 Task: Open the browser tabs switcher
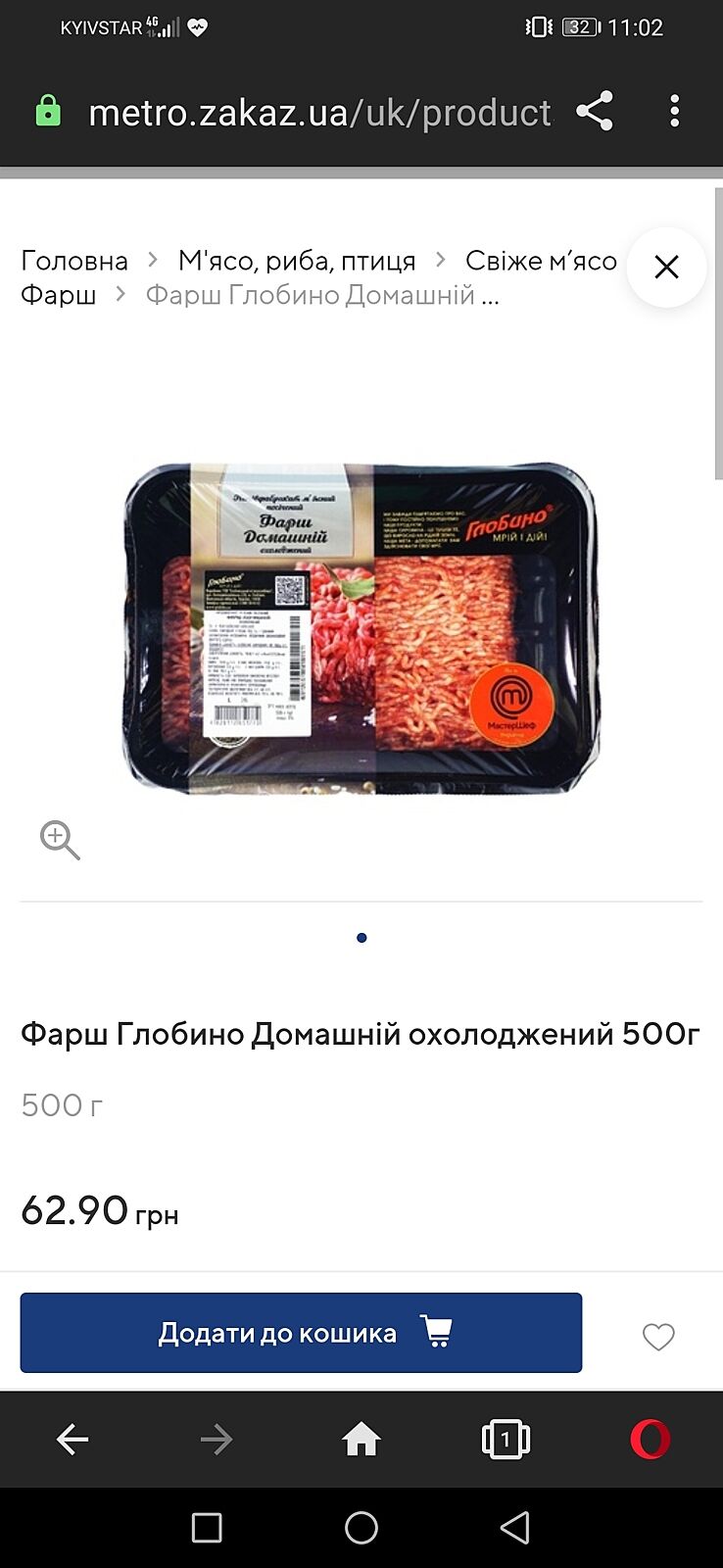click(506, 1440)
